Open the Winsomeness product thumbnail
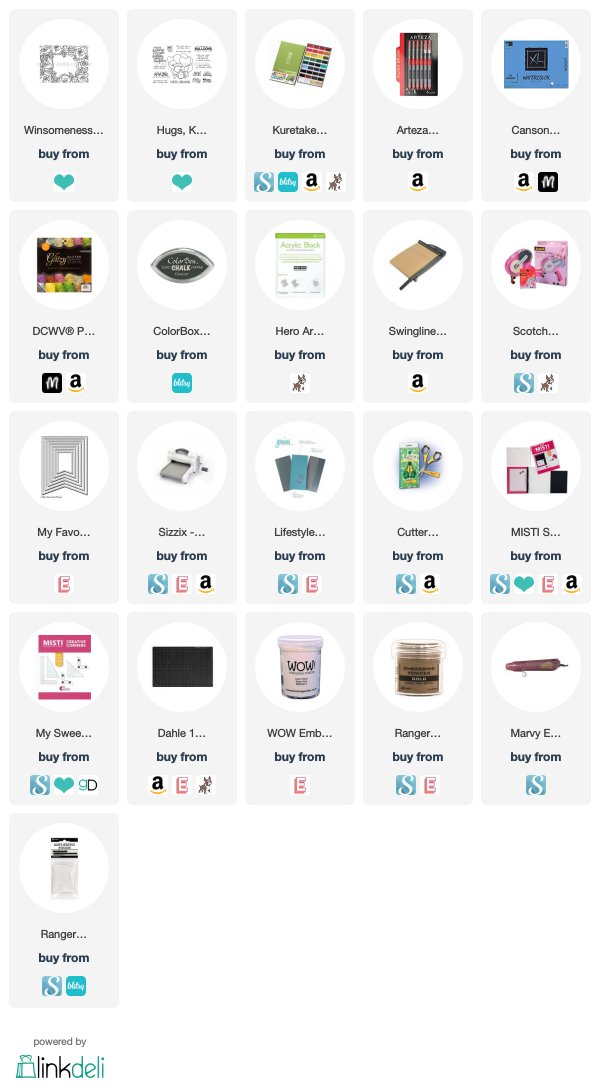Image resolution: width=600 pixels, height=1088 pixels. [64, 65]
